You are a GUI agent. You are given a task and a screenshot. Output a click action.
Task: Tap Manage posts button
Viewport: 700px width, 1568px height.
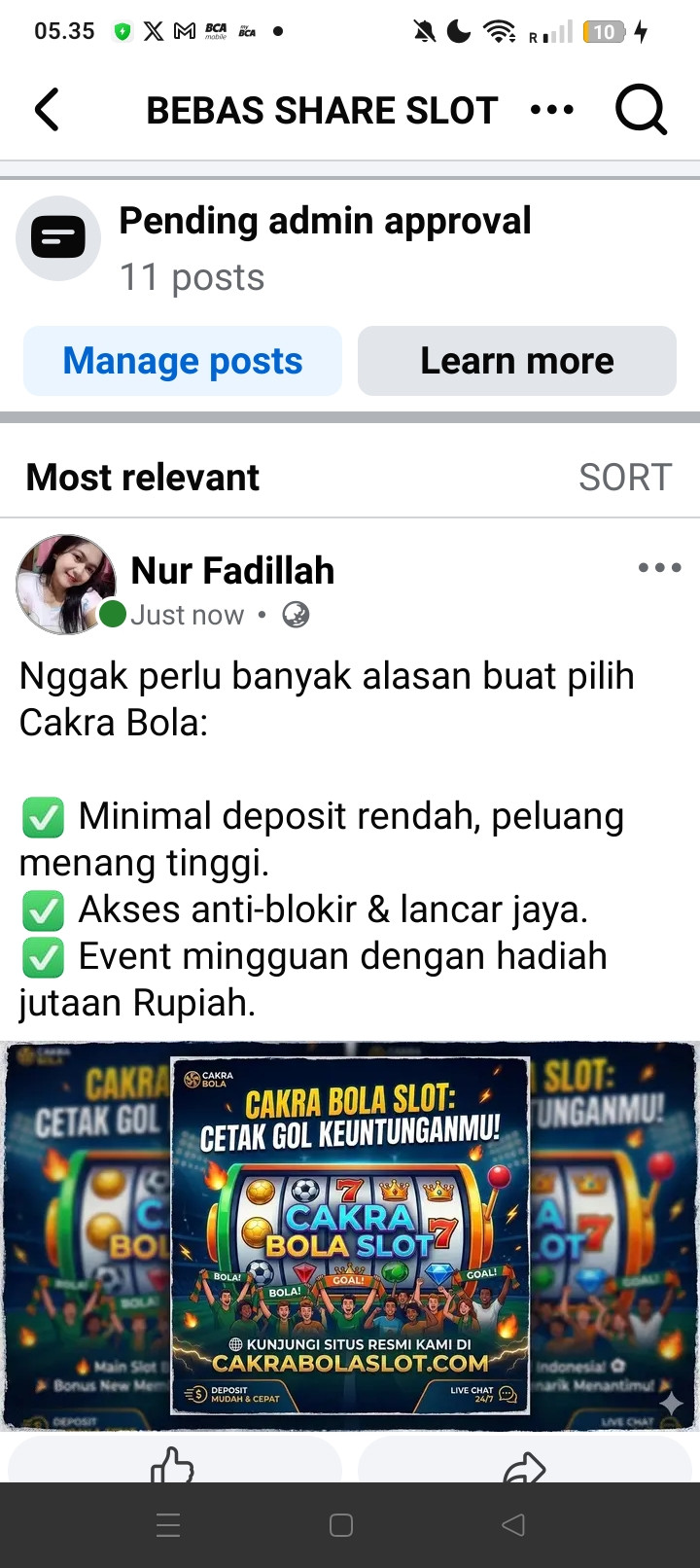coord(183,361)
